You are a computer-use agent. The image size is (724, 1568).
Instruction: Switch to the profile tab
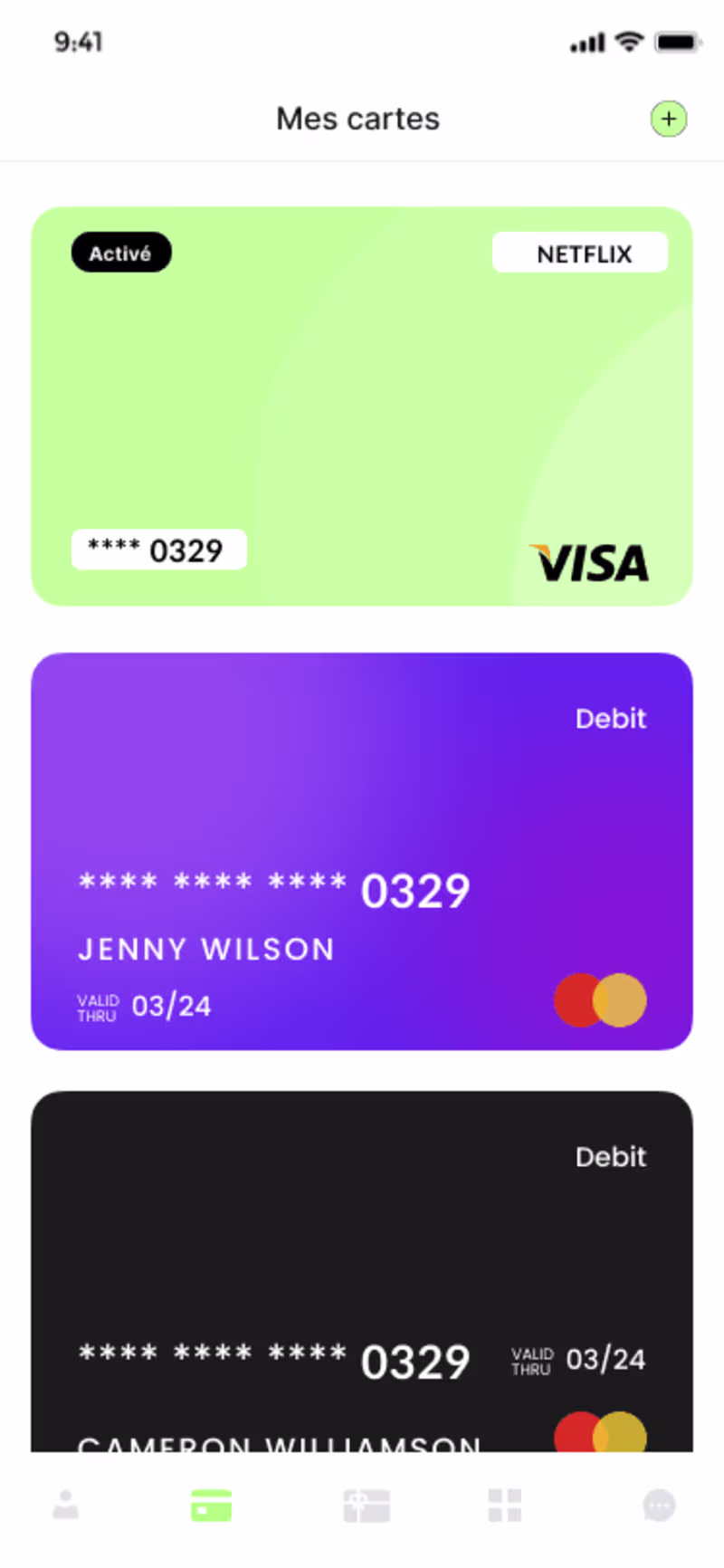(65, 1505)
